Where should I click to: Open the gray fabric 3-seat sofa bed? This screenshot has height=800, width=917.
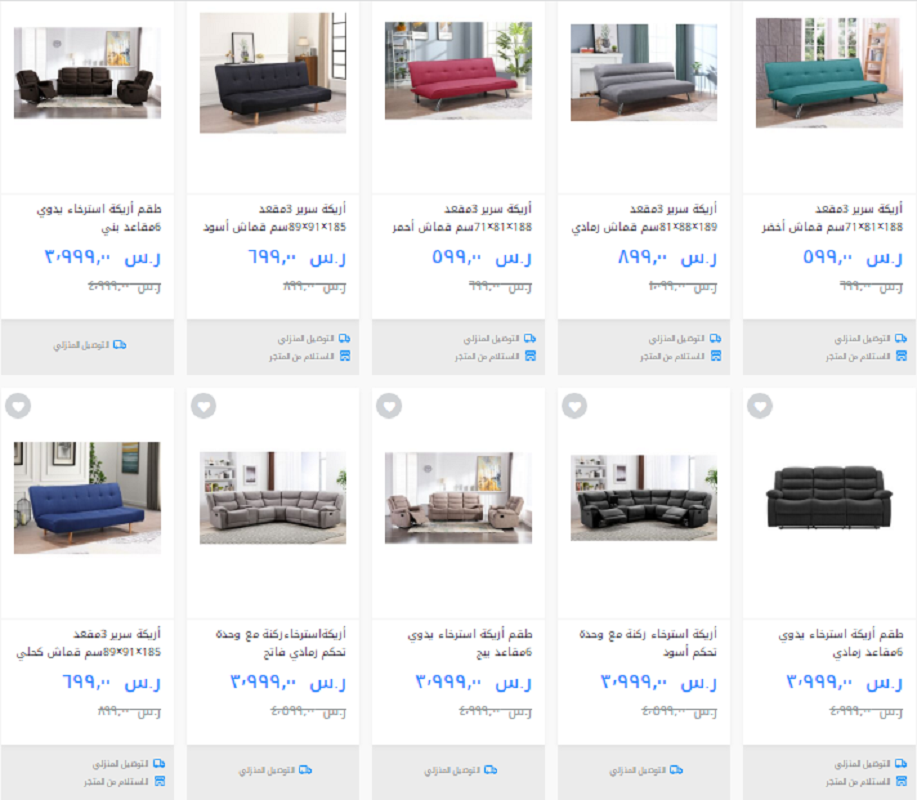[644, 72]
